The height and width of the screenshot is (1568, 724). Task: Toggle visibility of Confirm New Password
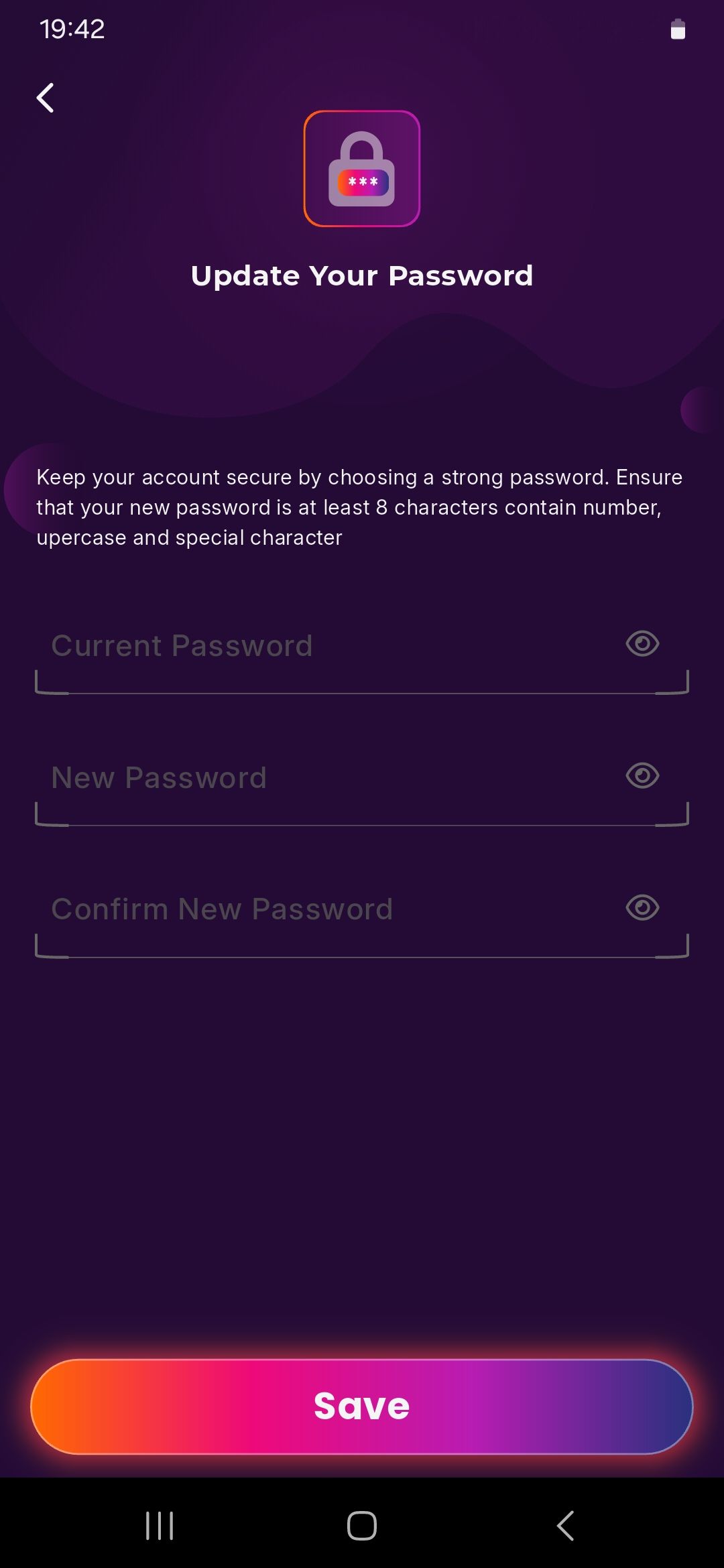[642, 908]
